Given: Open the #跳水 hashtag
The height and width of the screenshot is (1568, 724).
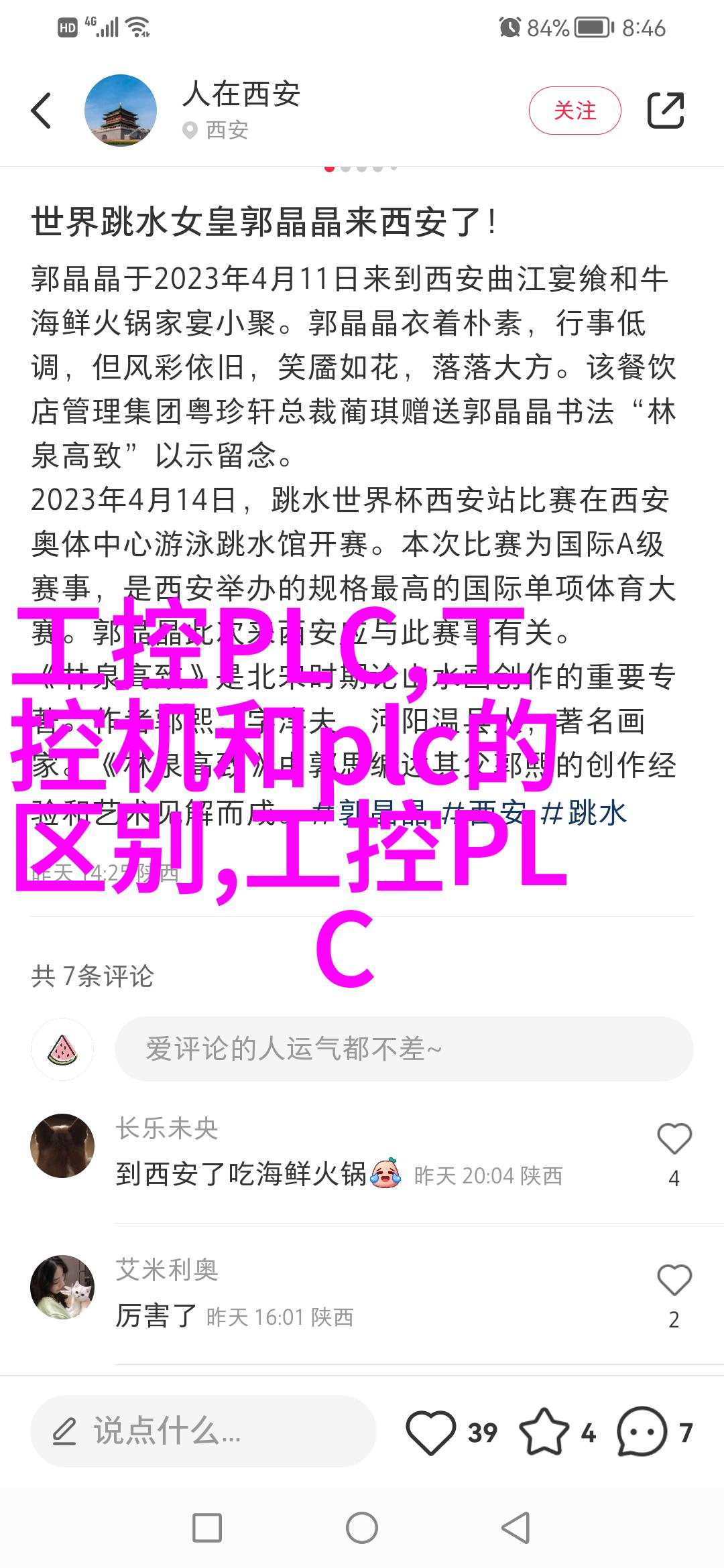Looking at the screenshot, I should pos(584,813).
